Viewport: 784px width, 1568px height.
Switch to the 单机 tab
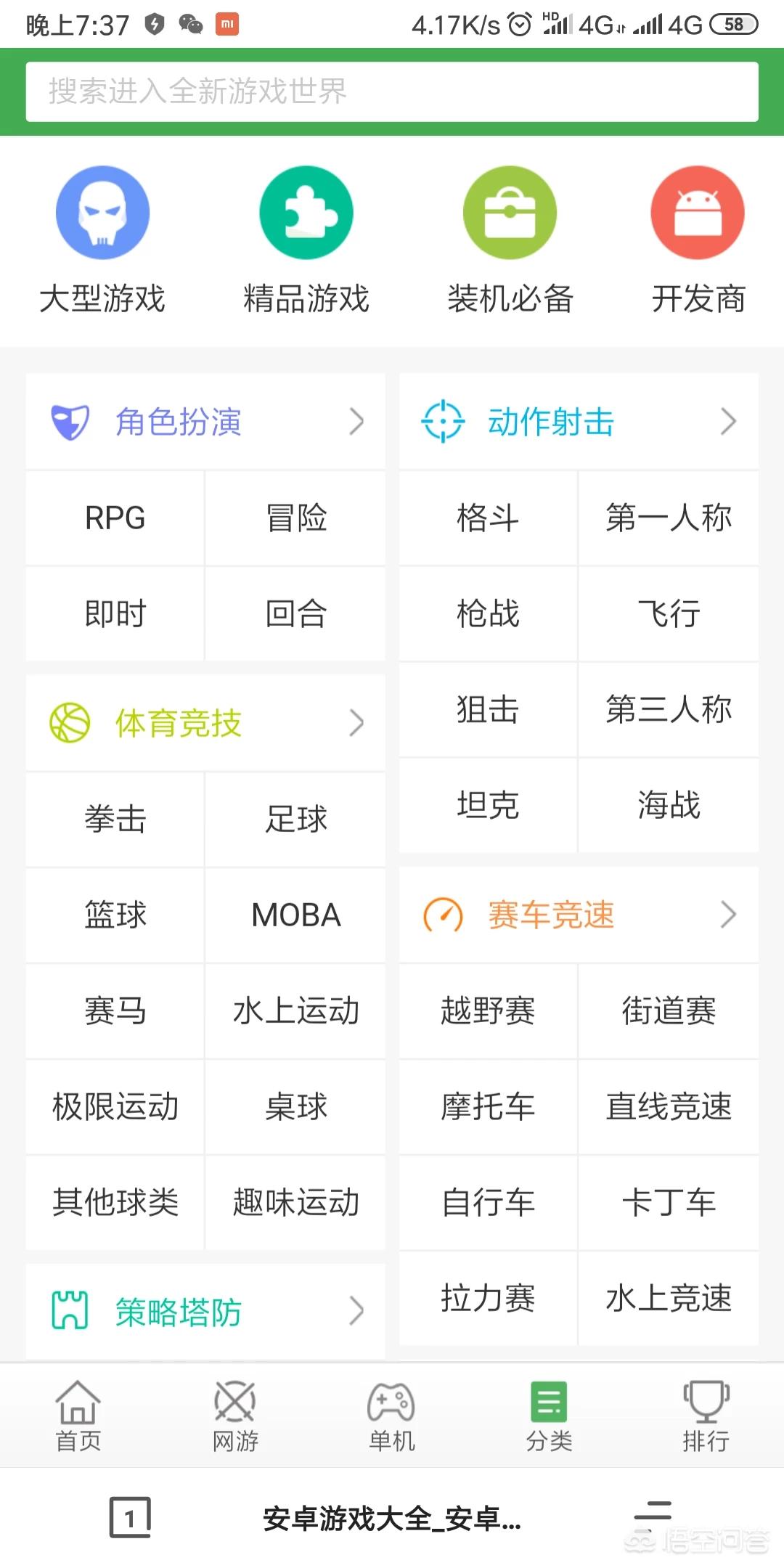(392, 1416)
